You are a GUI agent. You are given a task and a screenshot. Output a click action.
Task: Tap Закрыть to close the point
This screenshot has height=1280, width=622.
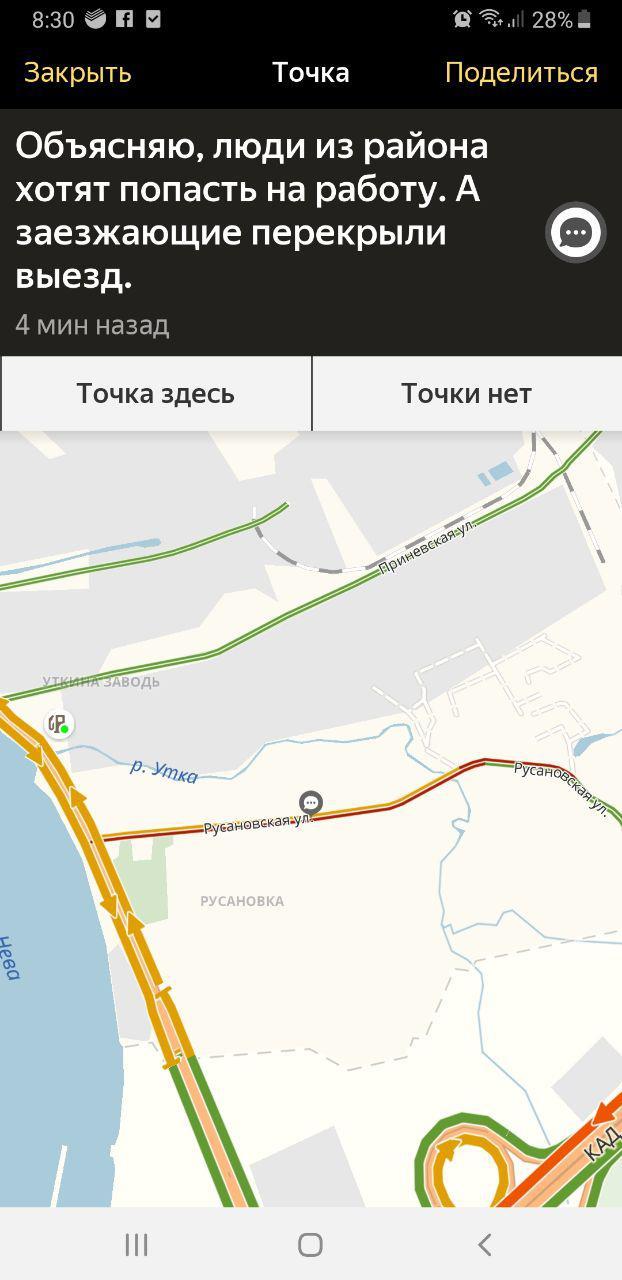click(x=77, y=73)
